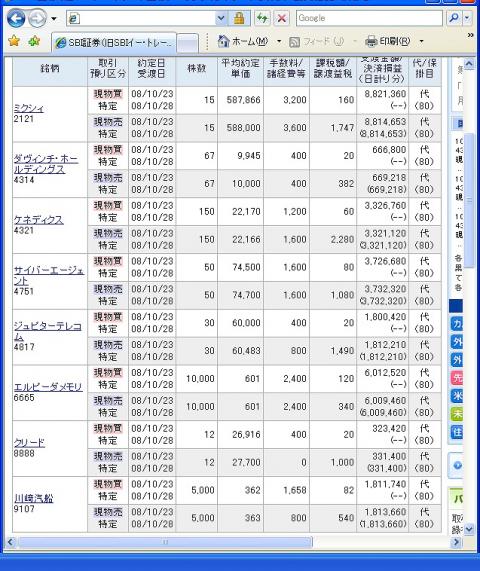Click the magnifier search button

[454, 18]
